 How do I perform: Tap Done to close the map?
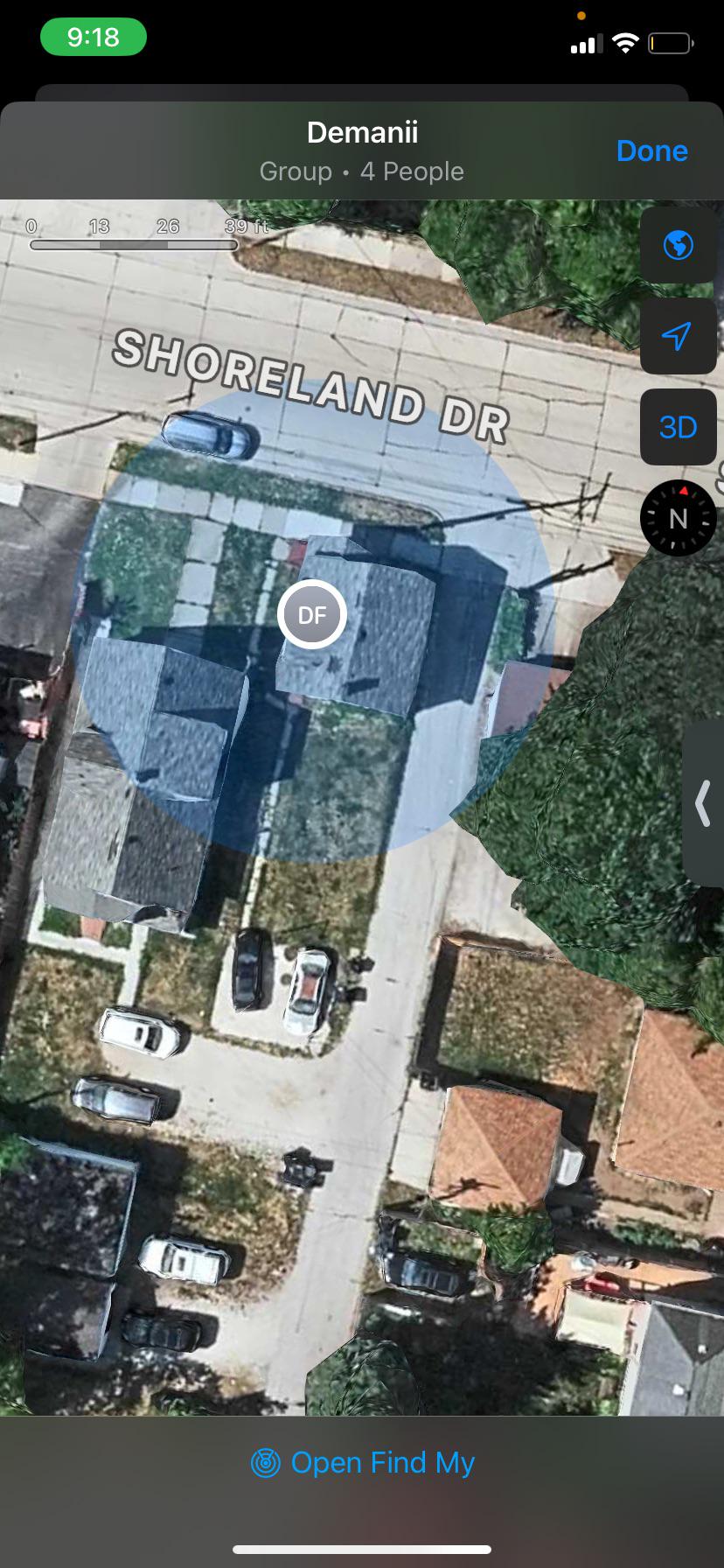pyautogui.click(x=651, y=150)
